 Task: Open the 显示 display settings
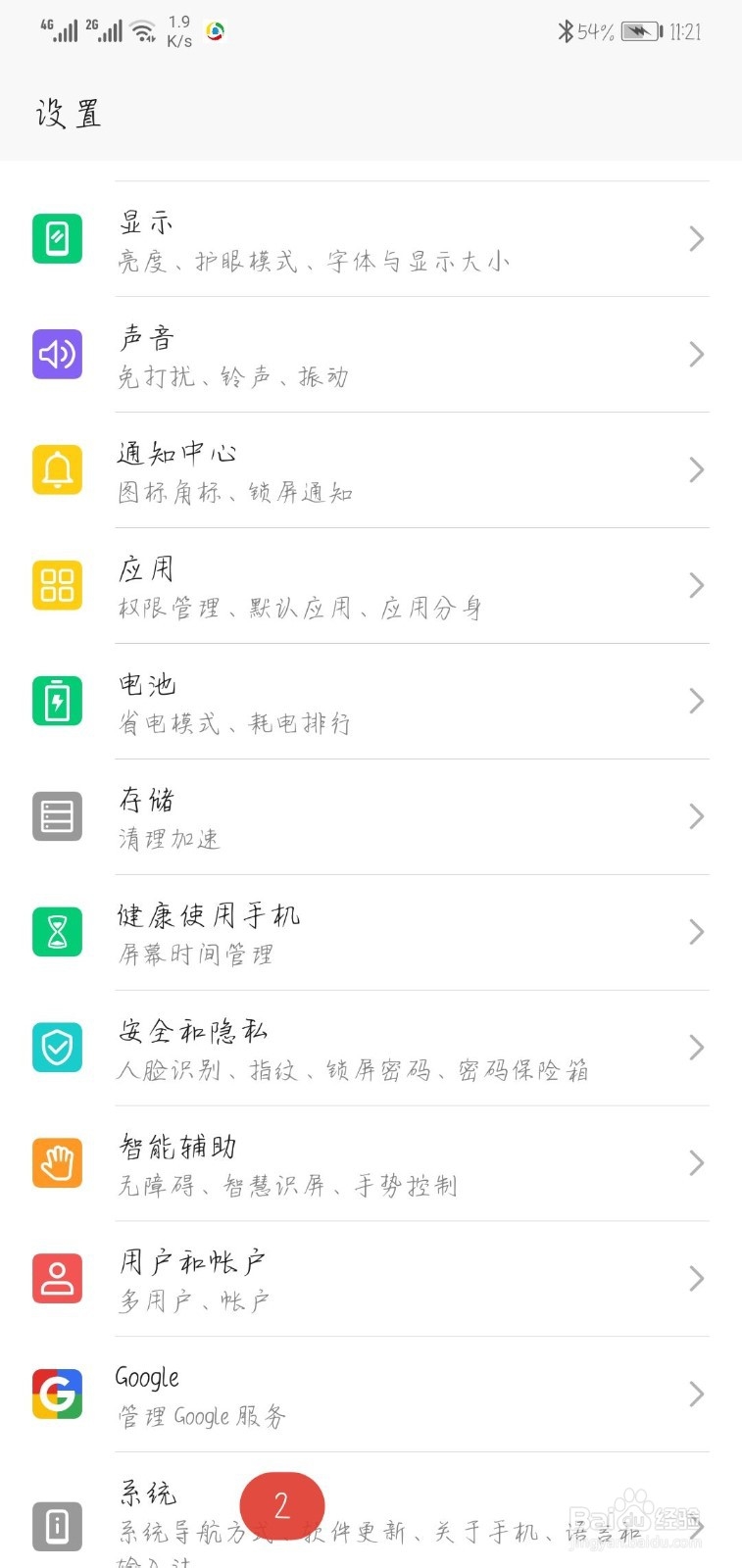pyautogui.click(x=371, y=239)
